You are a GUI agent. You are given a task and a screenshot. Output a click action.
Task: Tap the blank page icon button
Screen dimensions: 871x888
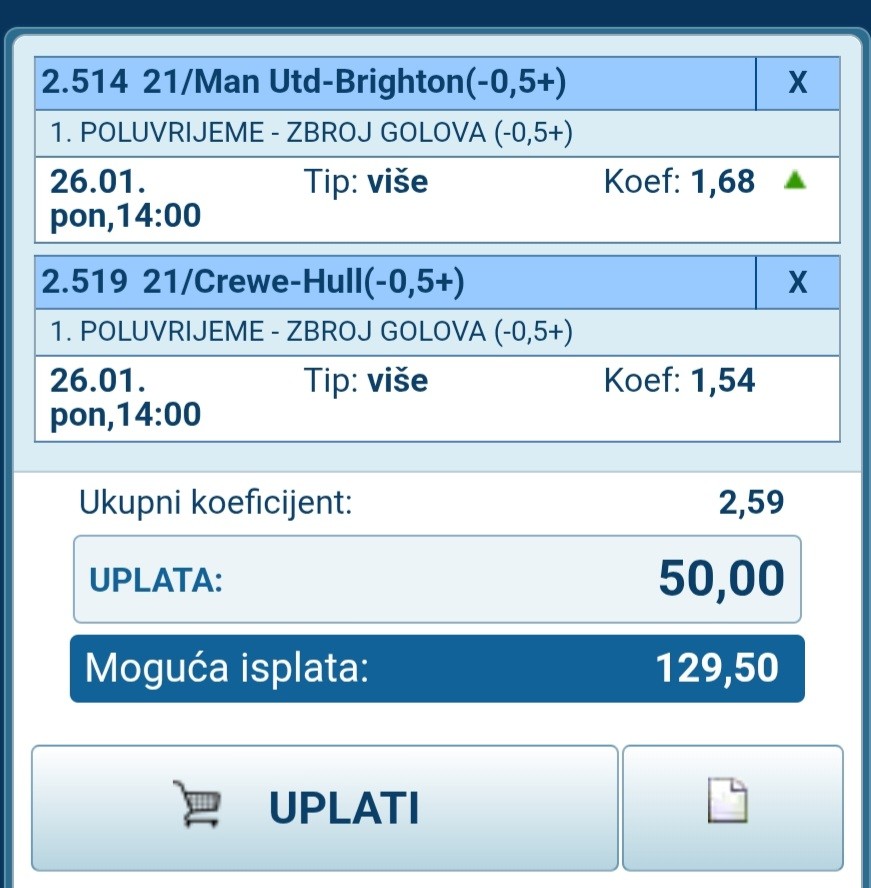pyautogui.click(x=732, y=808)
